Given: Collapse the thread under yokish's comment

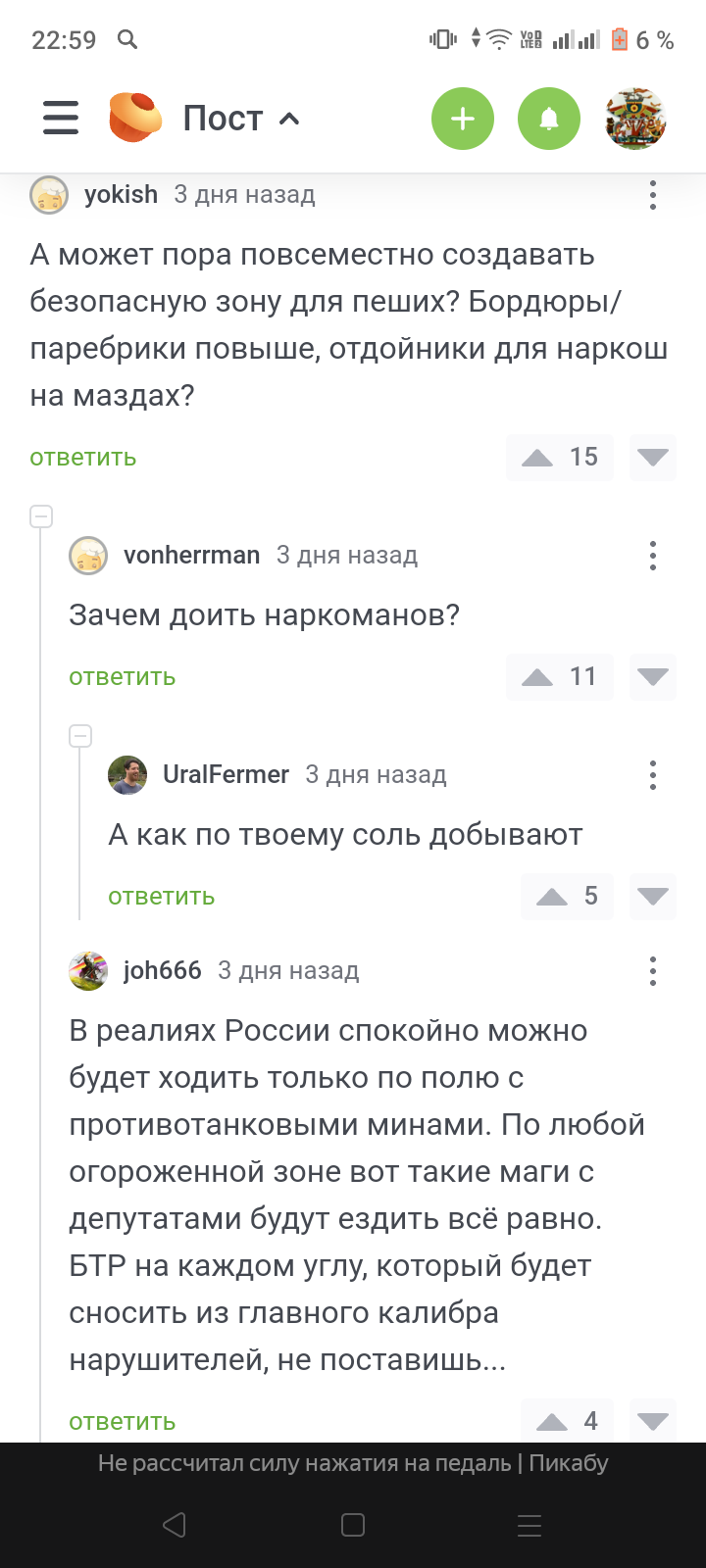Looking at the screenshot, I should point(41,515).
